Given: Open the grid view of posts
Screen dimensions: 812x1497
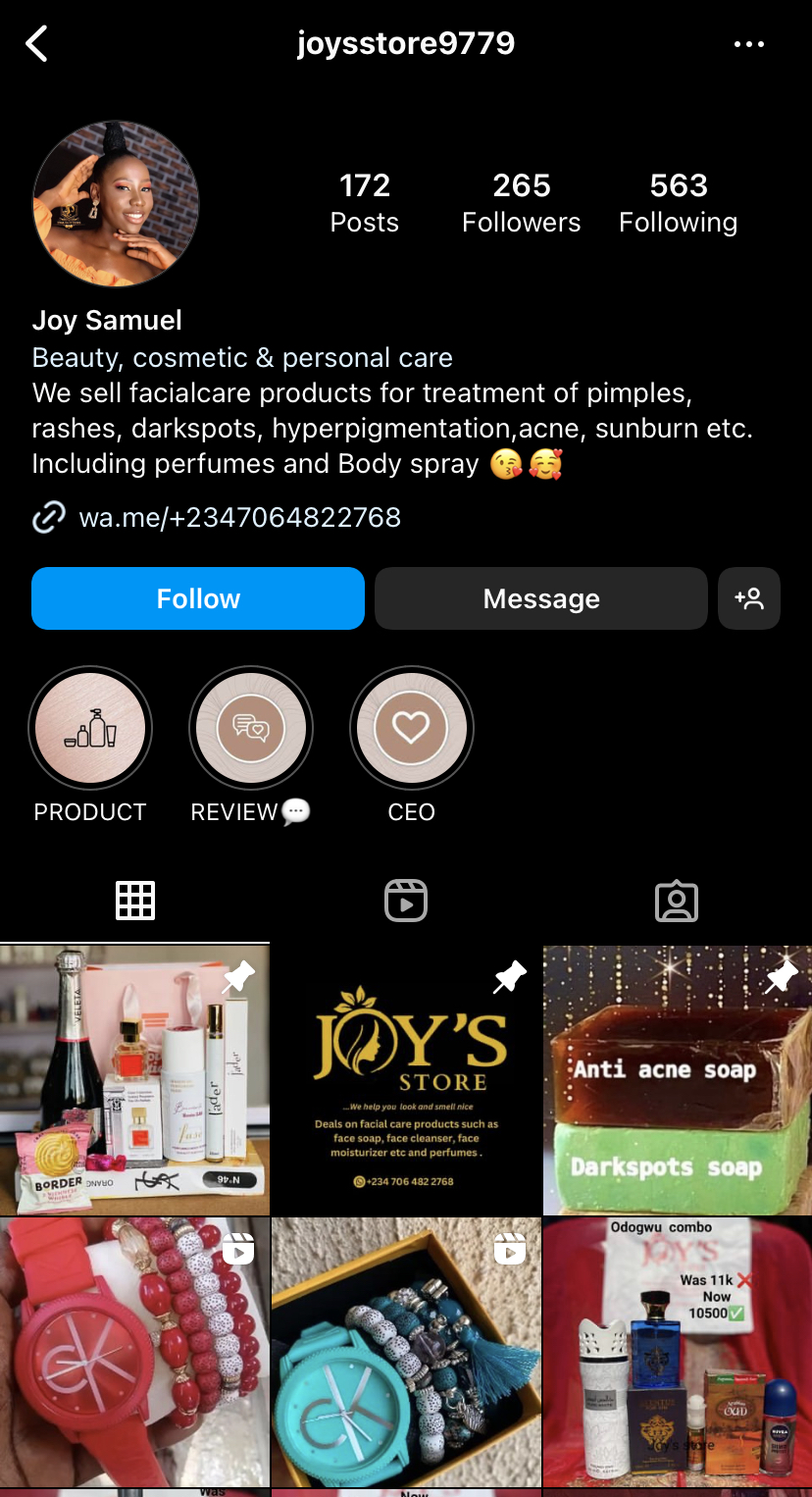Looking at the screenshot, I should click(134, 900).
